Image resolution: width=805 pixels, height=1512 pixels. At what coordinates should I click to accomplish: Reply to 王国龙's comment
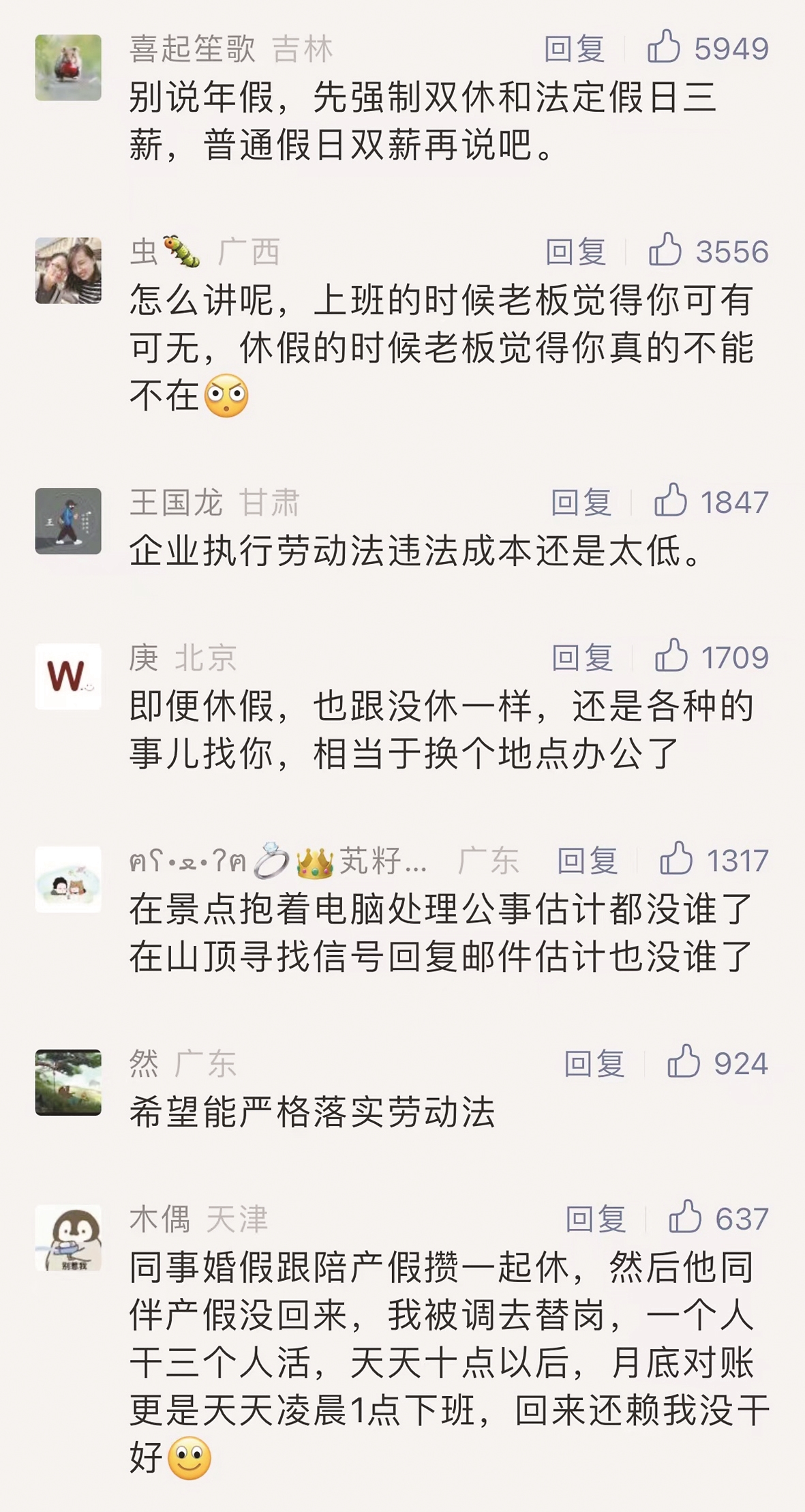(x=581, y=503)
